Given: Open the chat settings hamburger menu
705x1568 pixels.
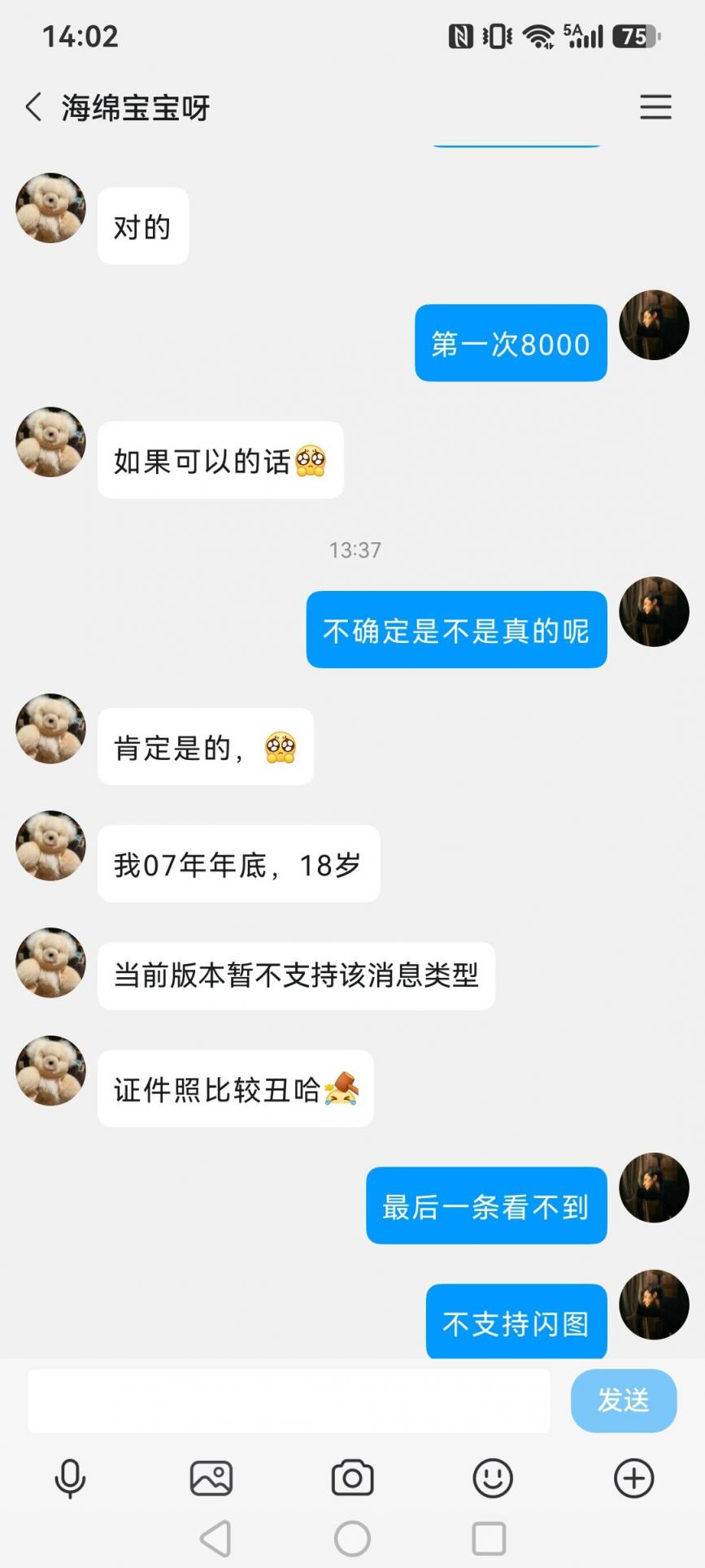Looking at the screenshot, I should pos(655,107).
